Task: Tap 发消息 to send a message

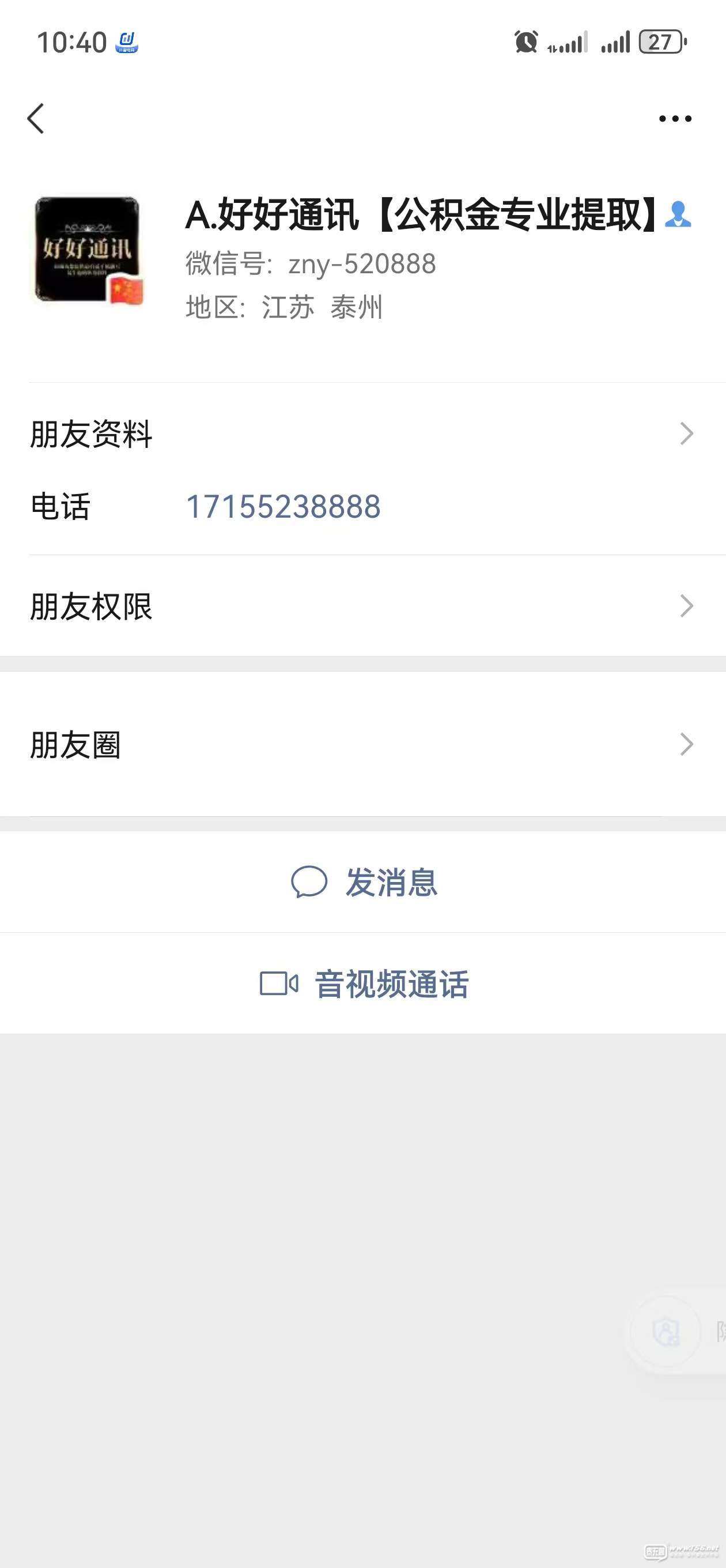Action: tap(364, 882)
